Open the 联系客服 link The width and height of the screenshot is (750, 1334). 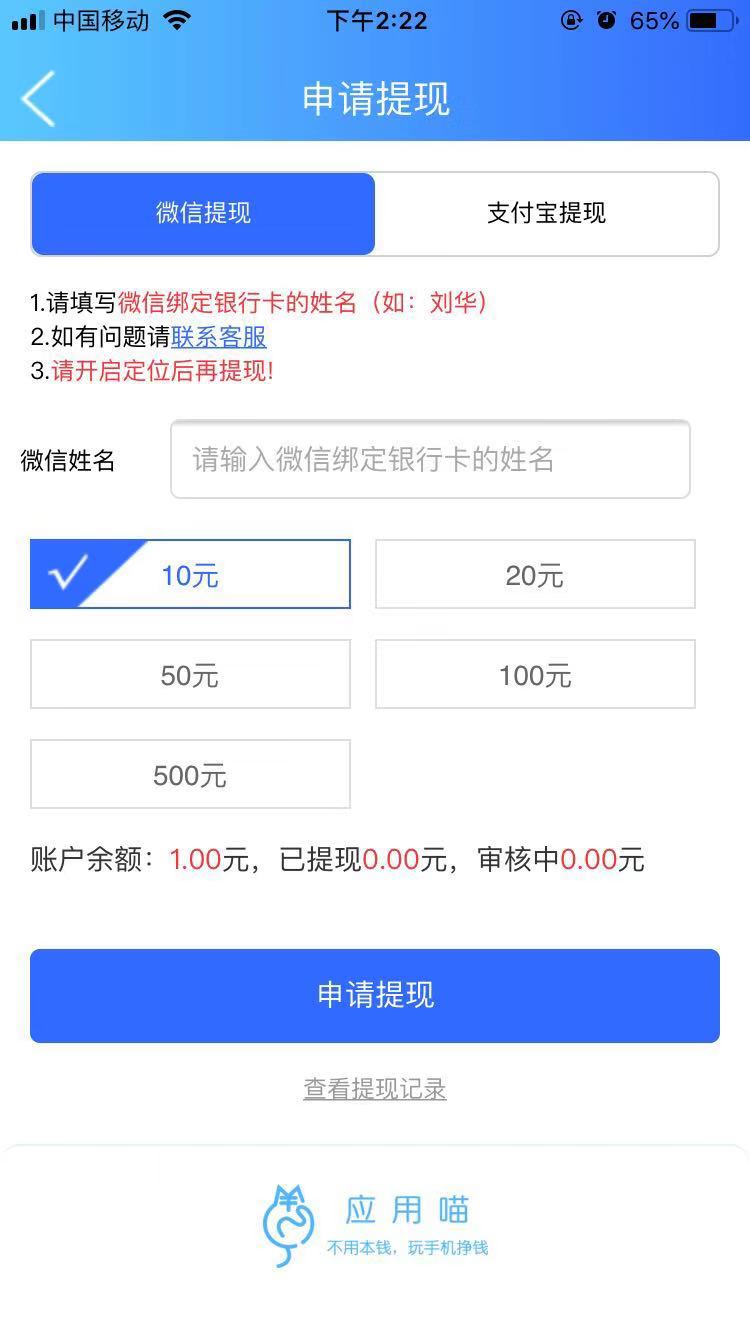click(x=219, y=337)
